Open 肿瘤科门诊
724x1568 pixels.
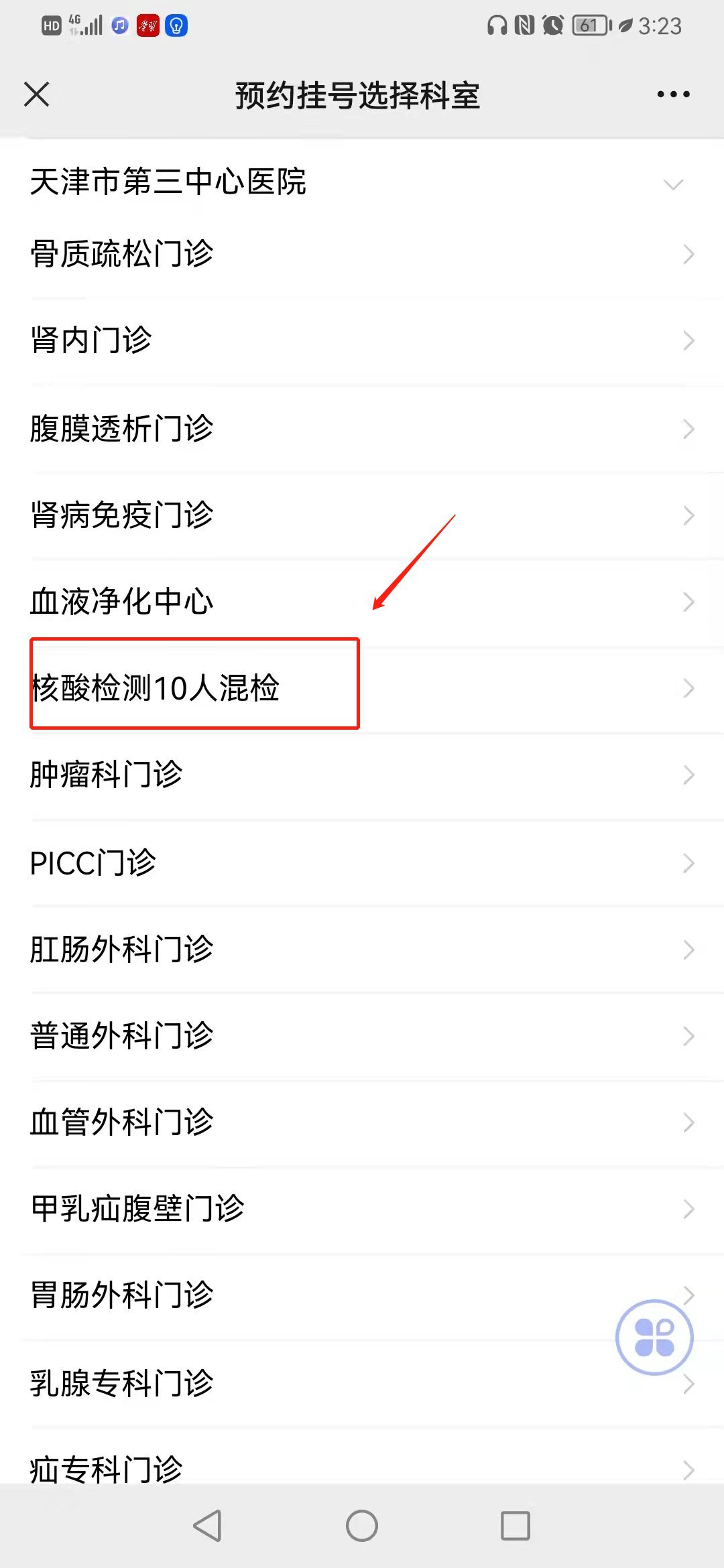tap(362, 775)
